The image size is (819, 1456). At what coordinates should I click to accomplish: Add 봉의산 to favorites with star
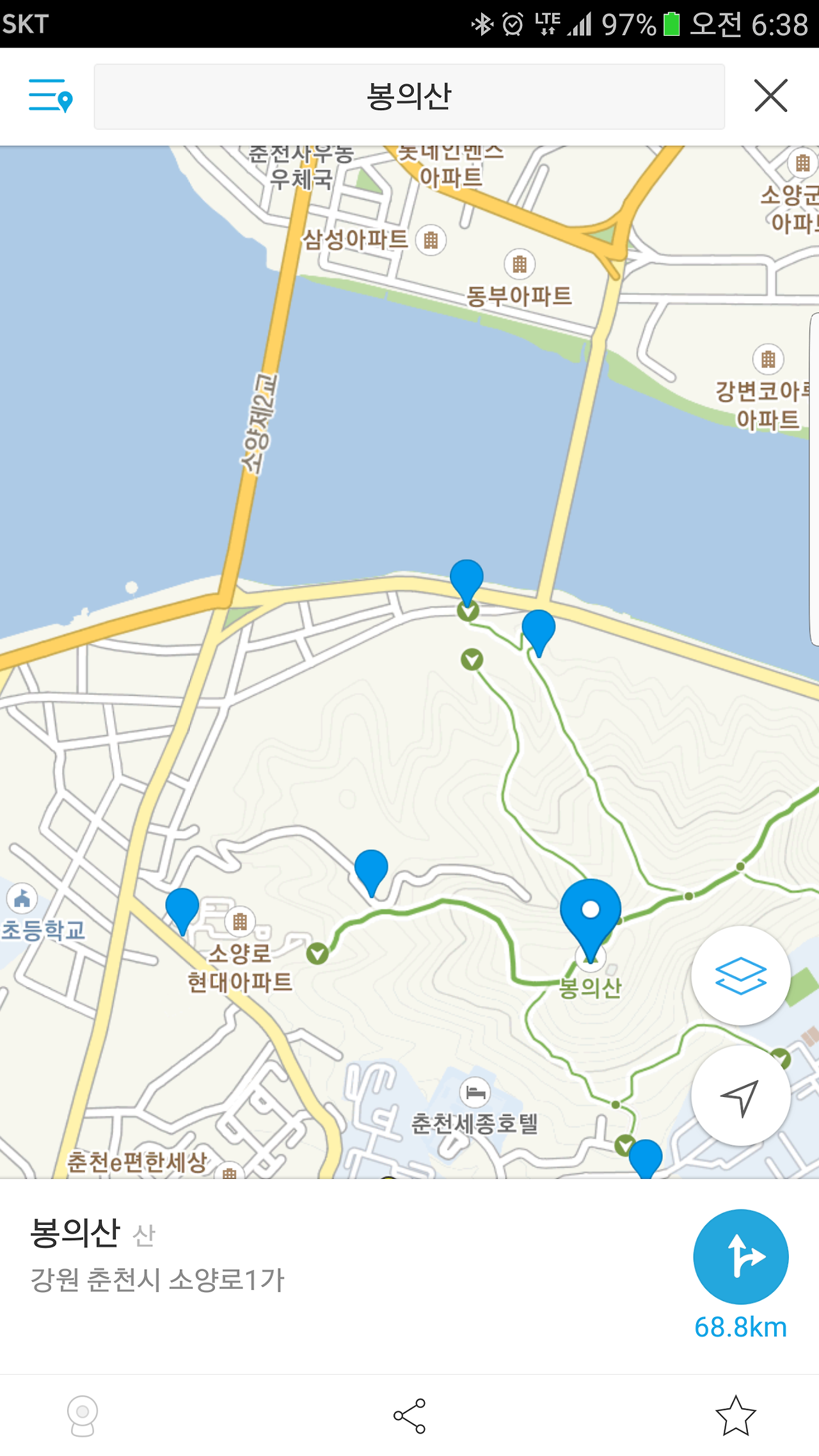pos(736,1416)
